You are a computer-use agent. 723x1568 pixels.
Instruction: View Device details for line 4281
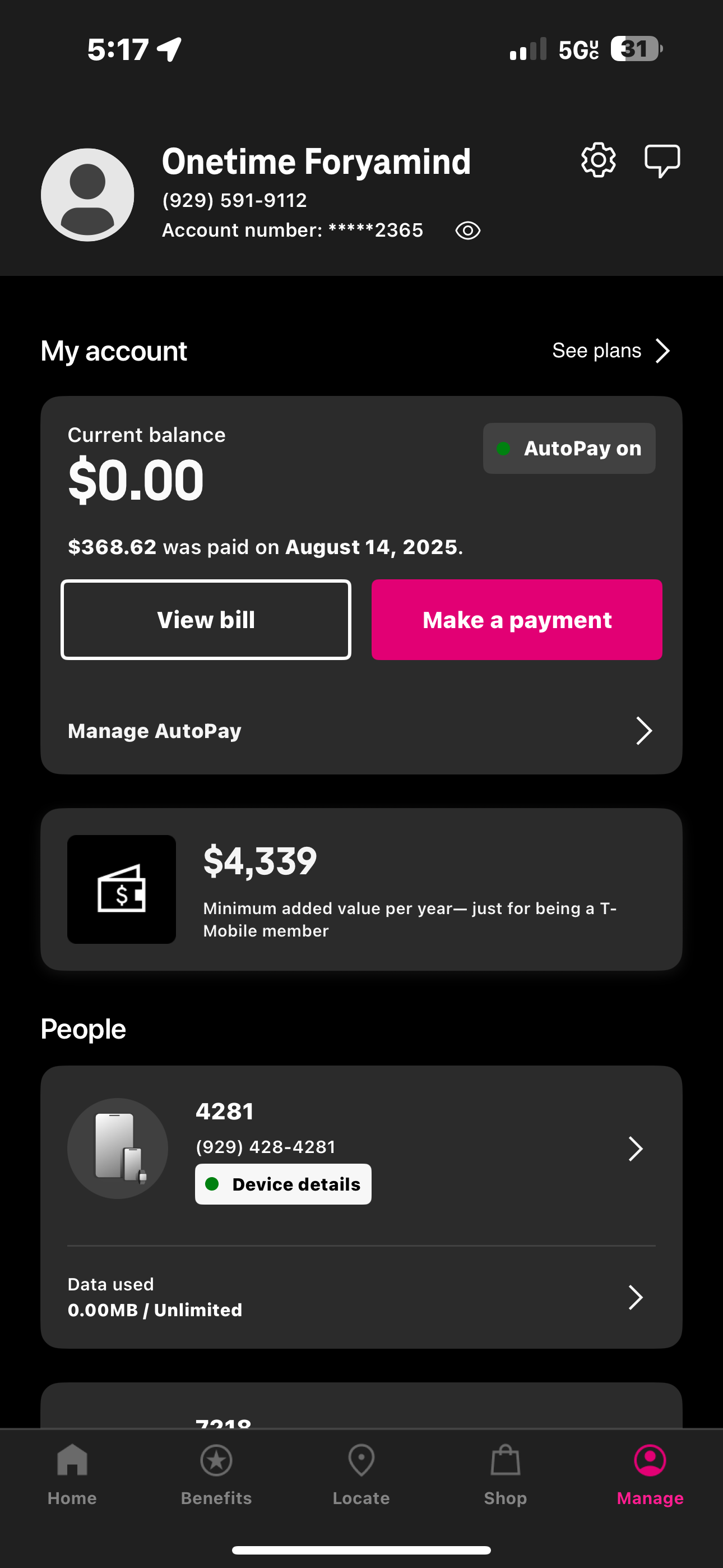[x=283, y=1184]
